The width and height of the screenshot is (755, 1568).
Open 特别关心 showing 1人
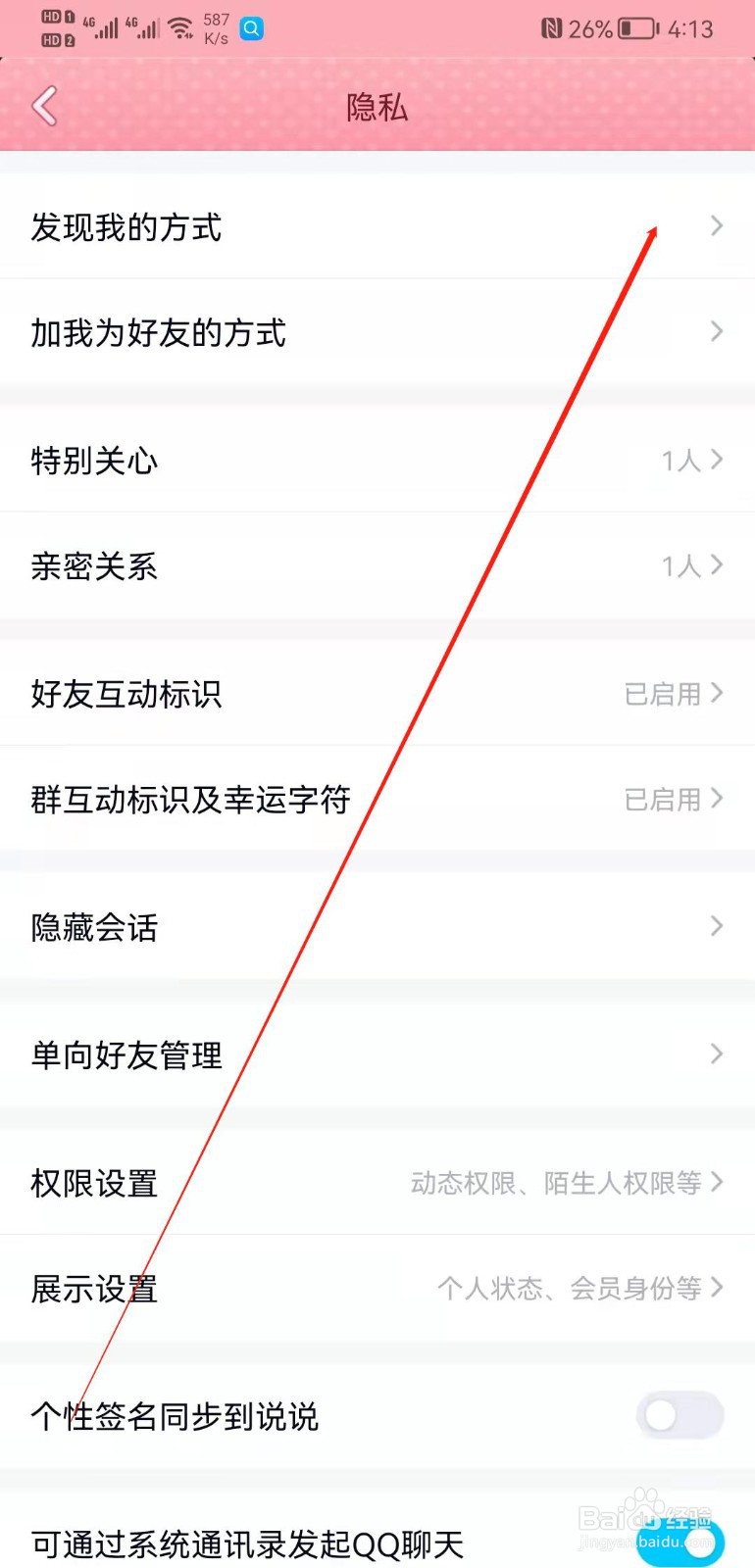click(x=377, y=461)
